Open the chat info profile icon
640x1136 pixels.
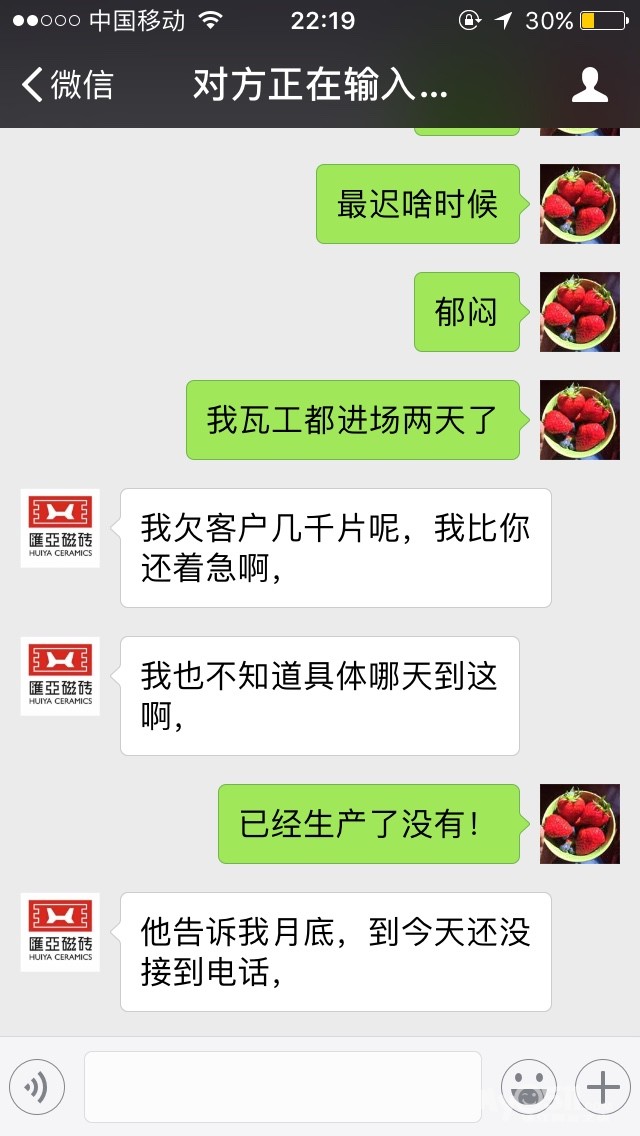pos(589,86)
